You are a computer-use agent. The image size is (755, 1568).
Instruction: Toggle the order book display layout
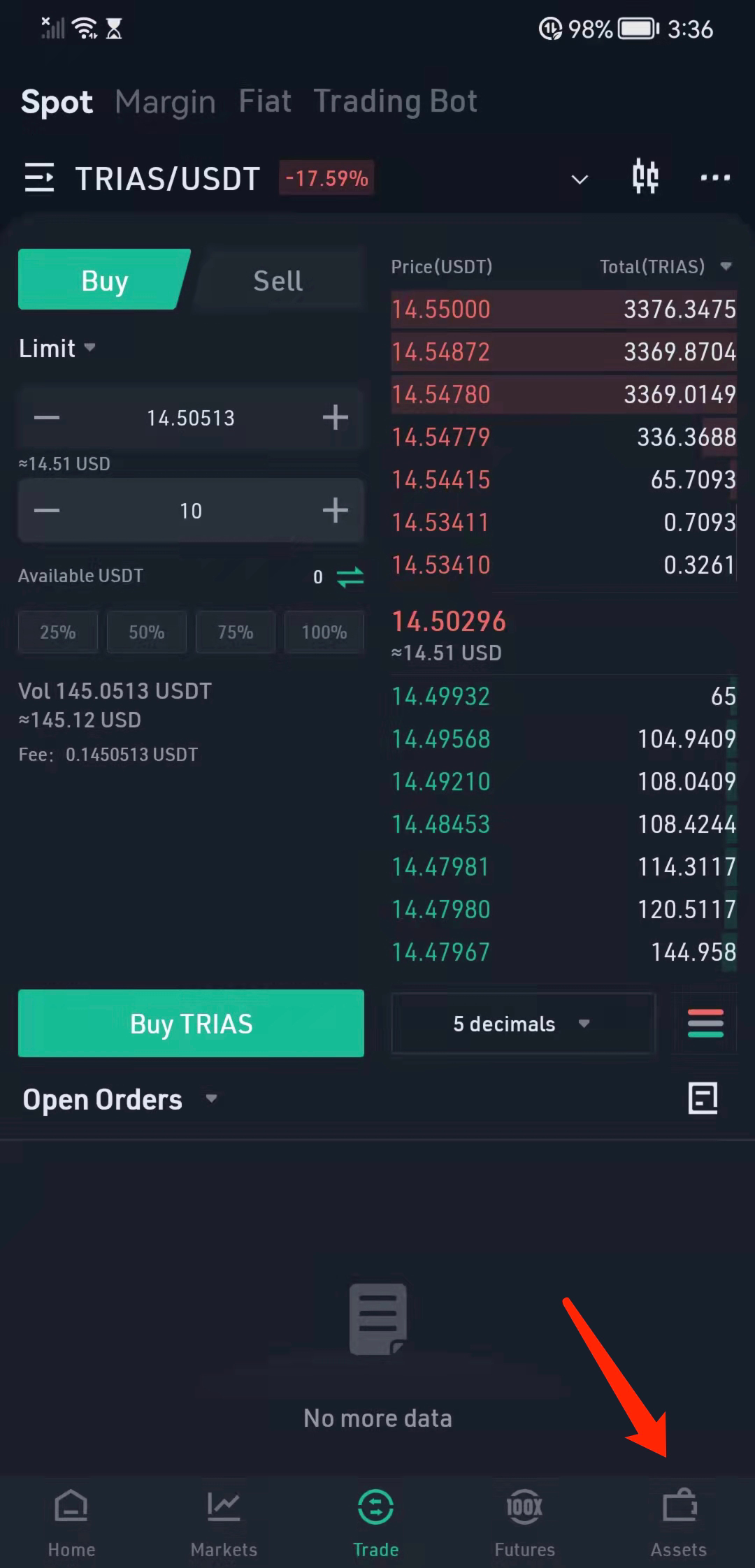point(705,1024)
